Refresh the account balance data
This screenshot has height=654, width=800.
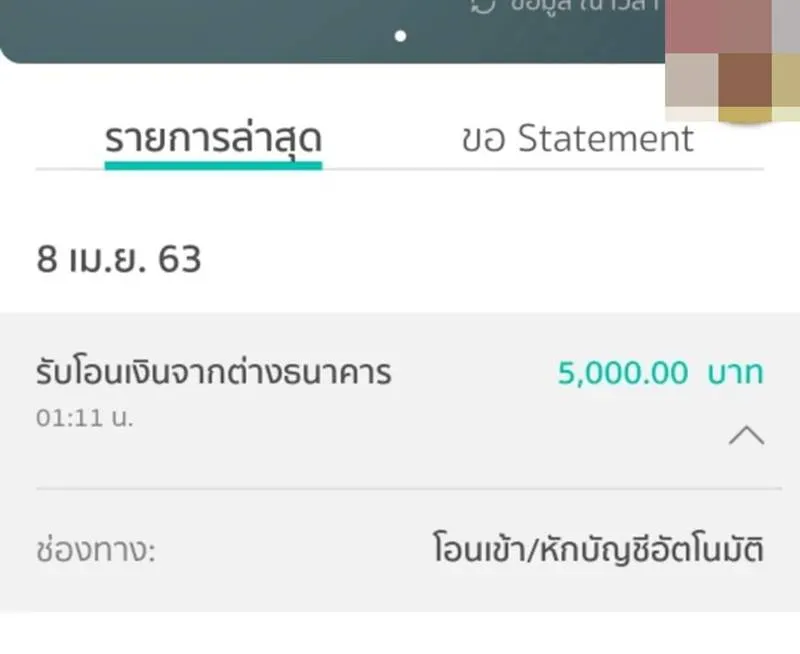(x=483, y=6)
